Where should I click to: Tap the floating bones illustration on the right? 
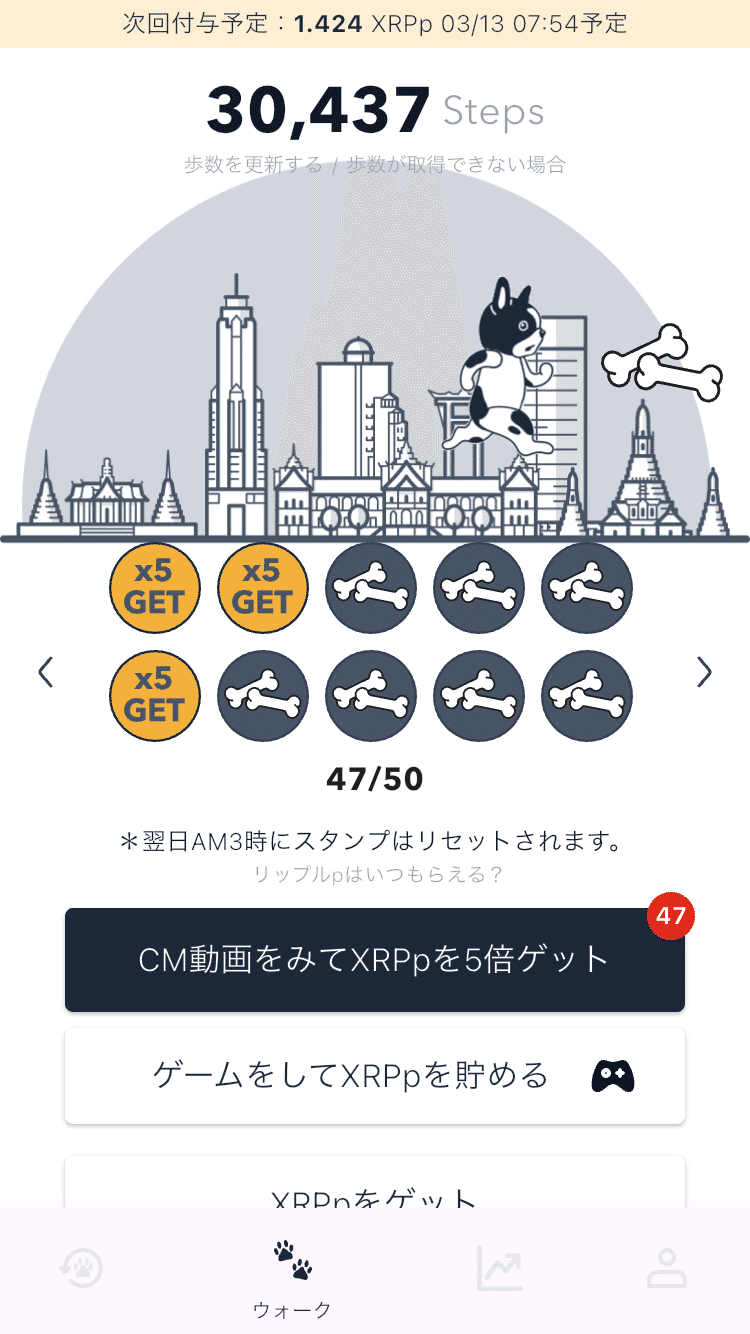coord(665,360)
